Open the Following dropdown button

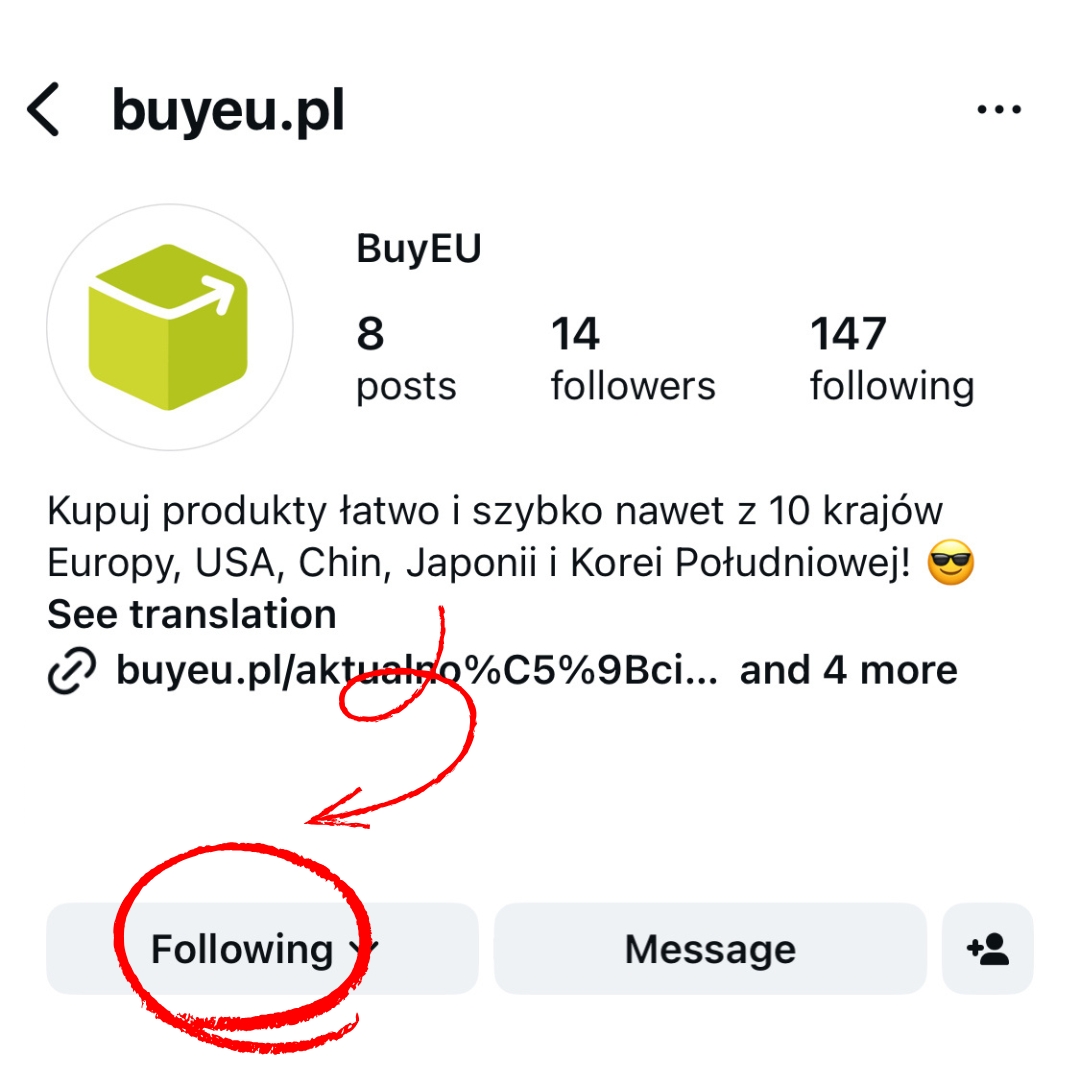pyautogui.click(x=262, y=948)
